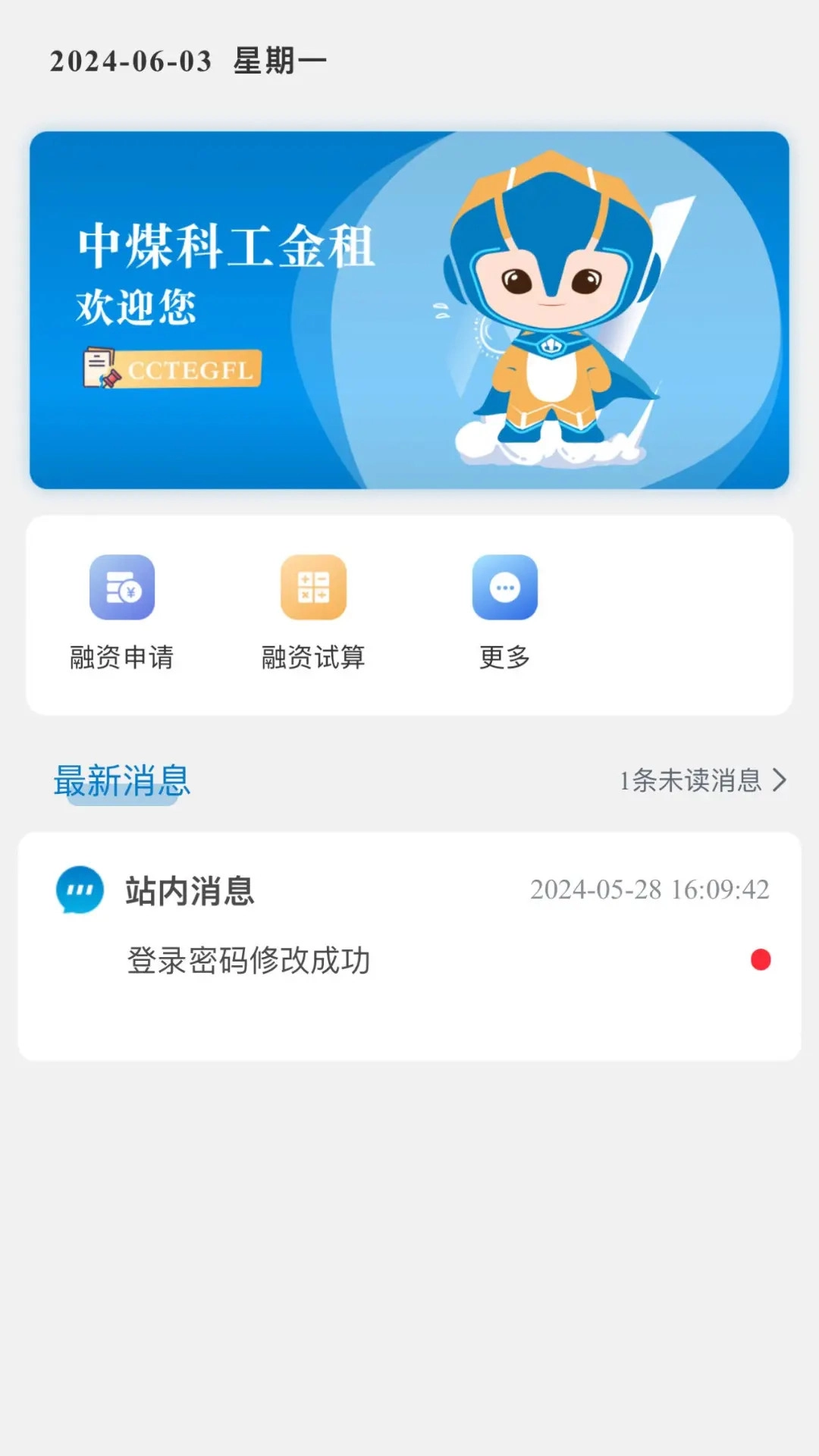Click the 登录密码修改成功 message text
The height and width of the screenshot is (1456, 819).
[x=247, y=959]
